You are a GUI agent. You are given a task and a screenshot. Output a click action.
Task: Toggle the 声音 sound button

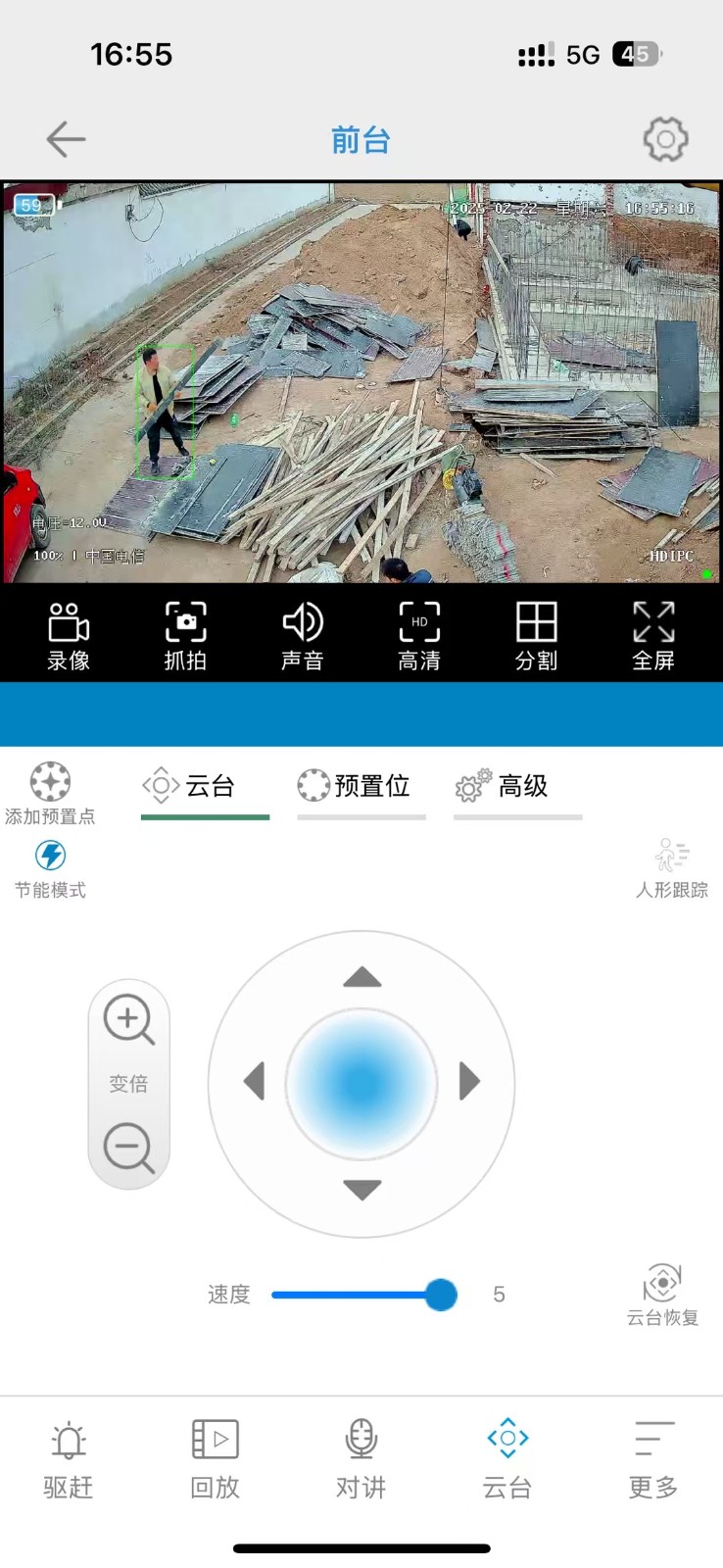302,635
